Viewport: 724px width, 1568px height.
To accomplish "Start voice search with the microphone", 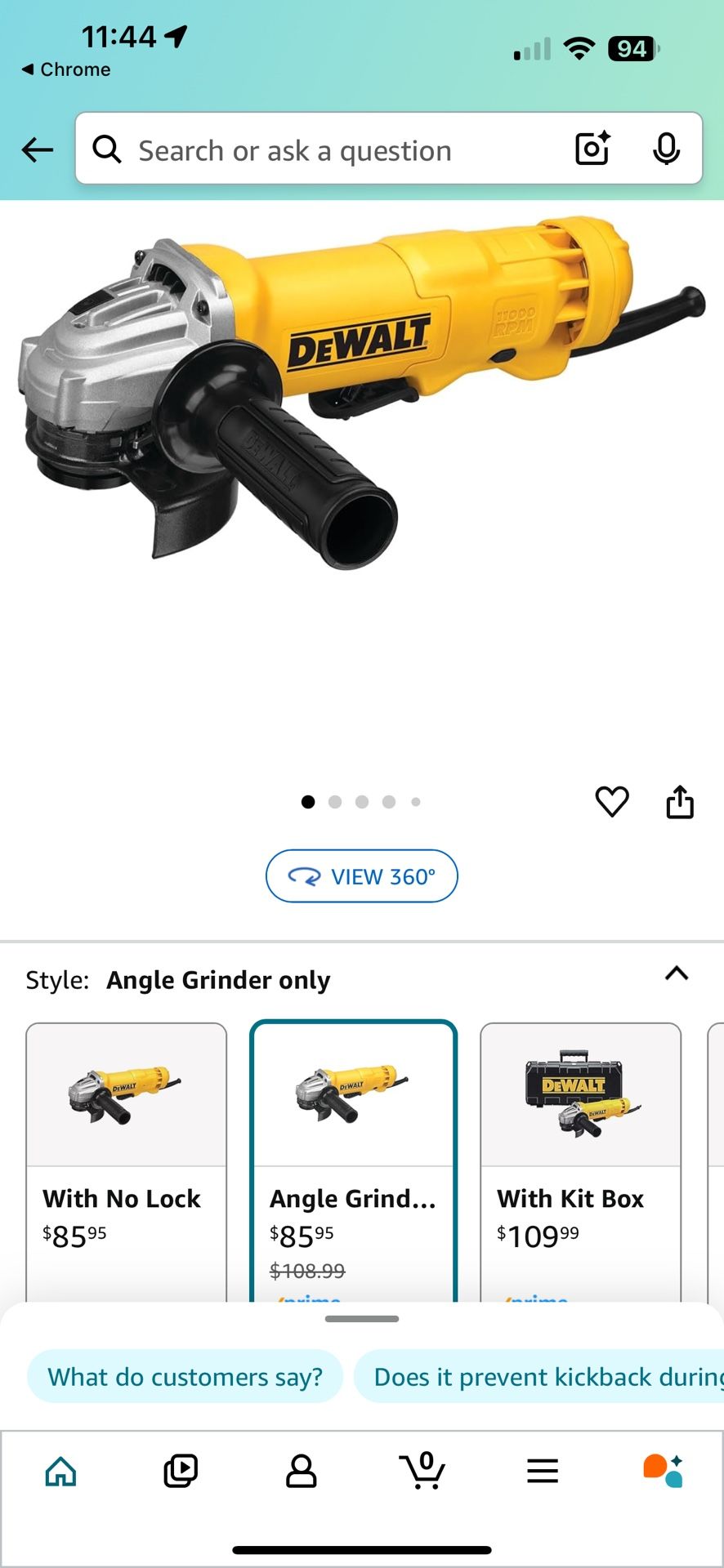I will [666, 149].
